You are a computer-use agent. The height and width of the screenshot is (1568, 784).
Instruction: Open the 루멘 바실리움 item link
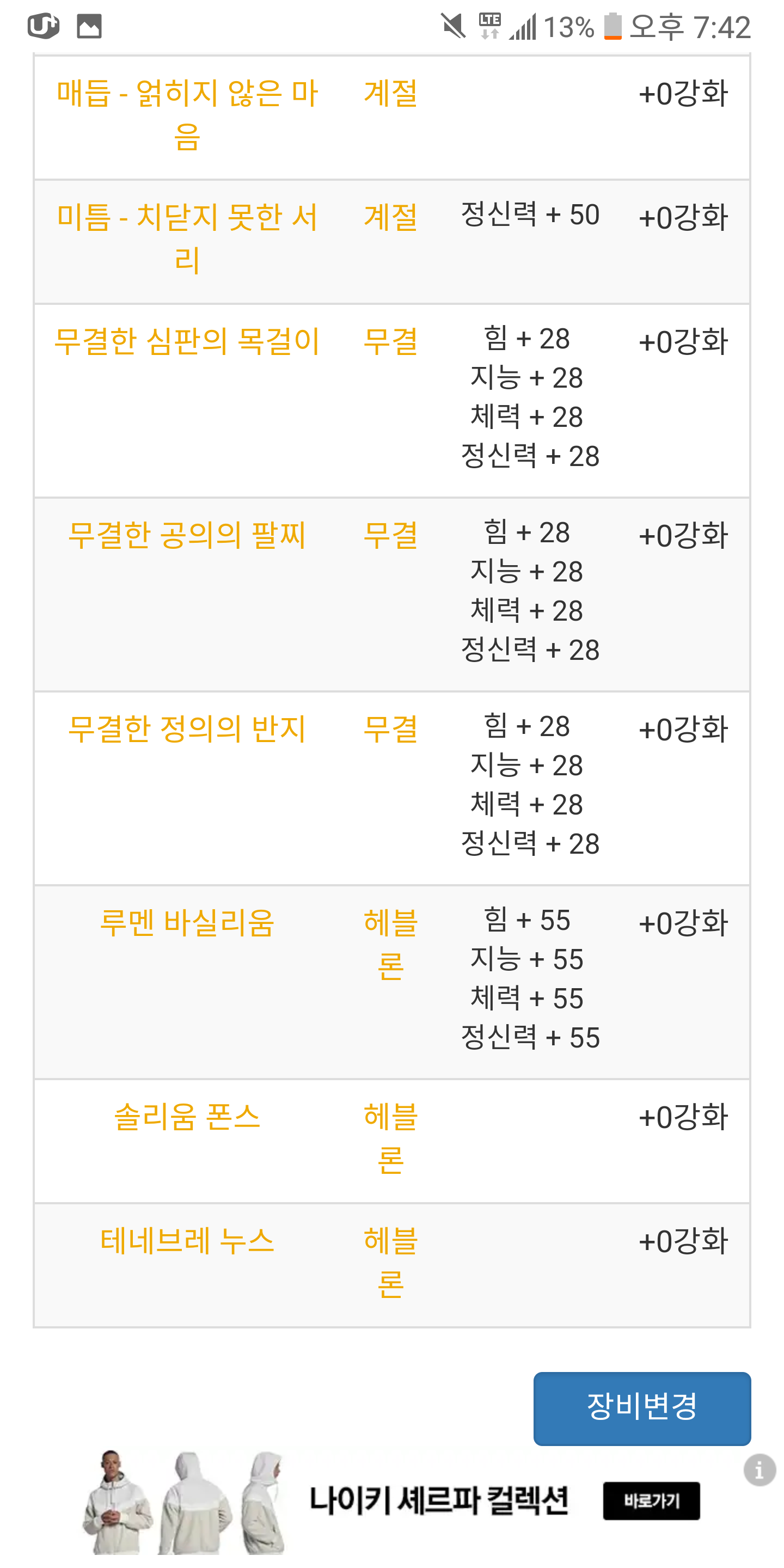(x=187, y=923)
